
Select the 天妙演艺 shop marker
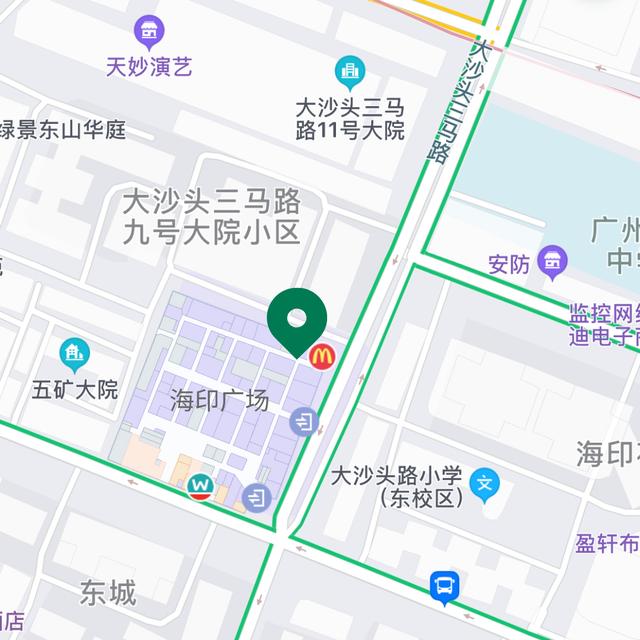click(x=150, y=34)
